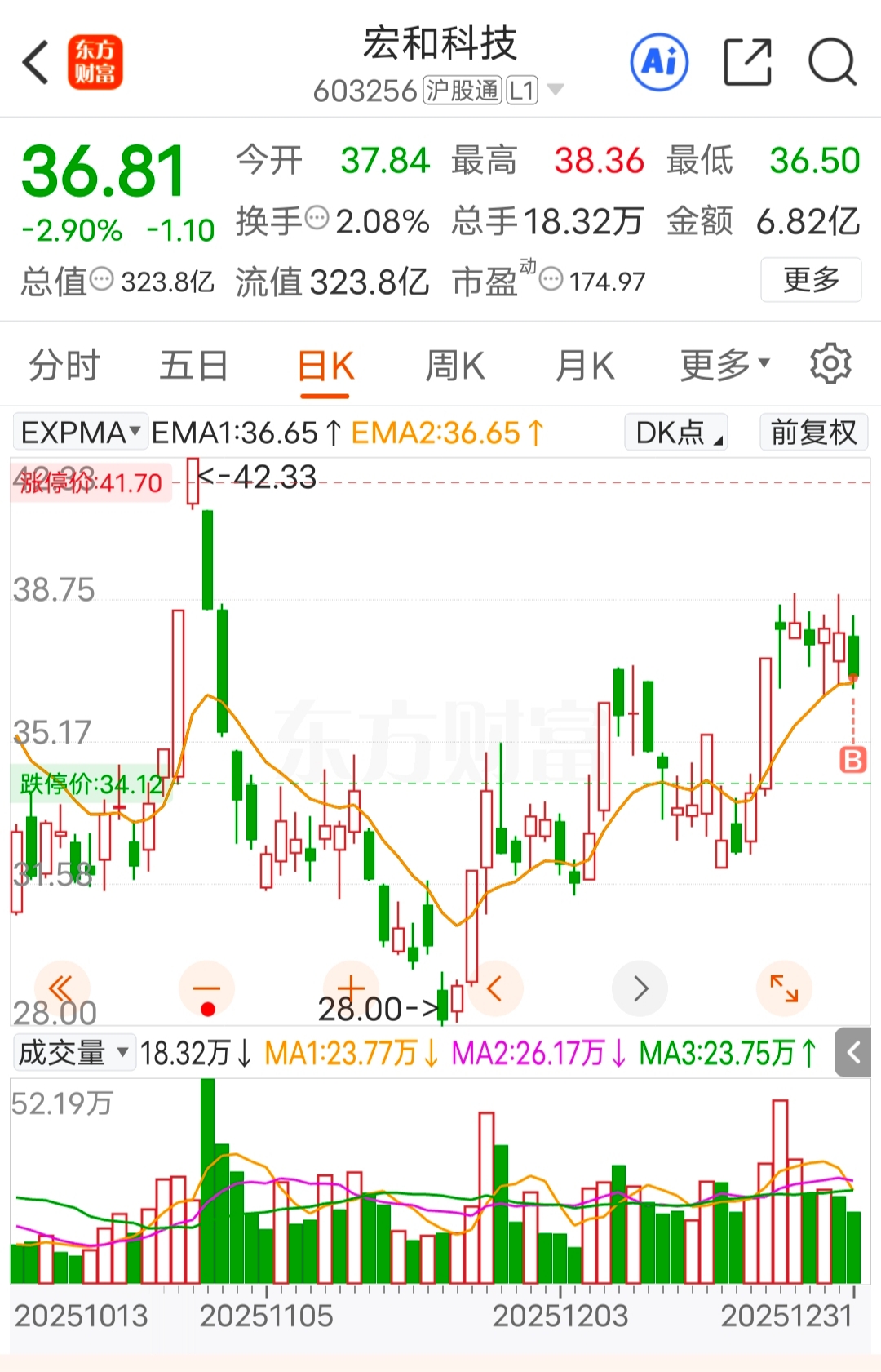Screen dimensions: 881x1372
Task: Tap the back arrow
Action: click(33, 61)
